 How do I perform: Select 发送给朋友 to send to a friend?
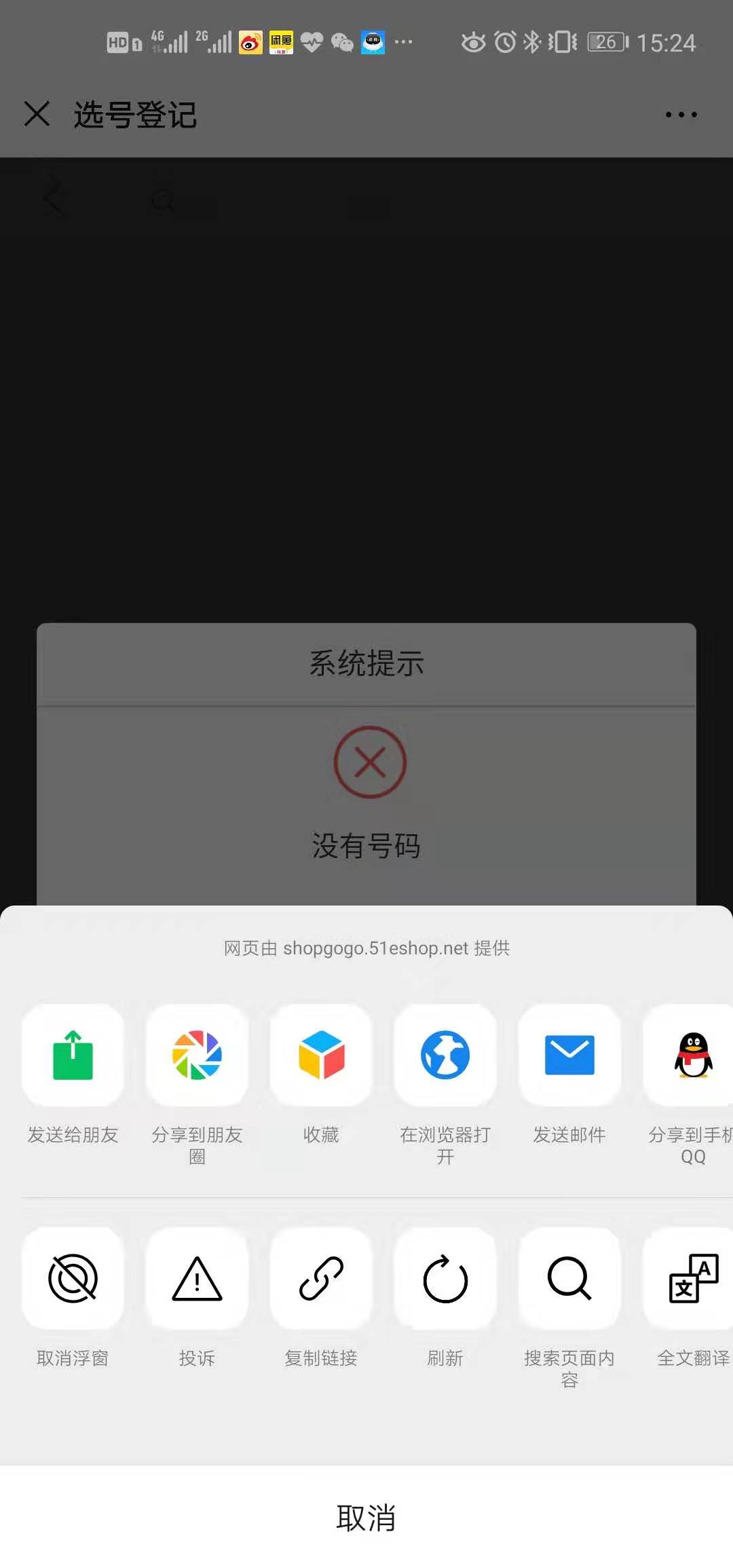73,1056
